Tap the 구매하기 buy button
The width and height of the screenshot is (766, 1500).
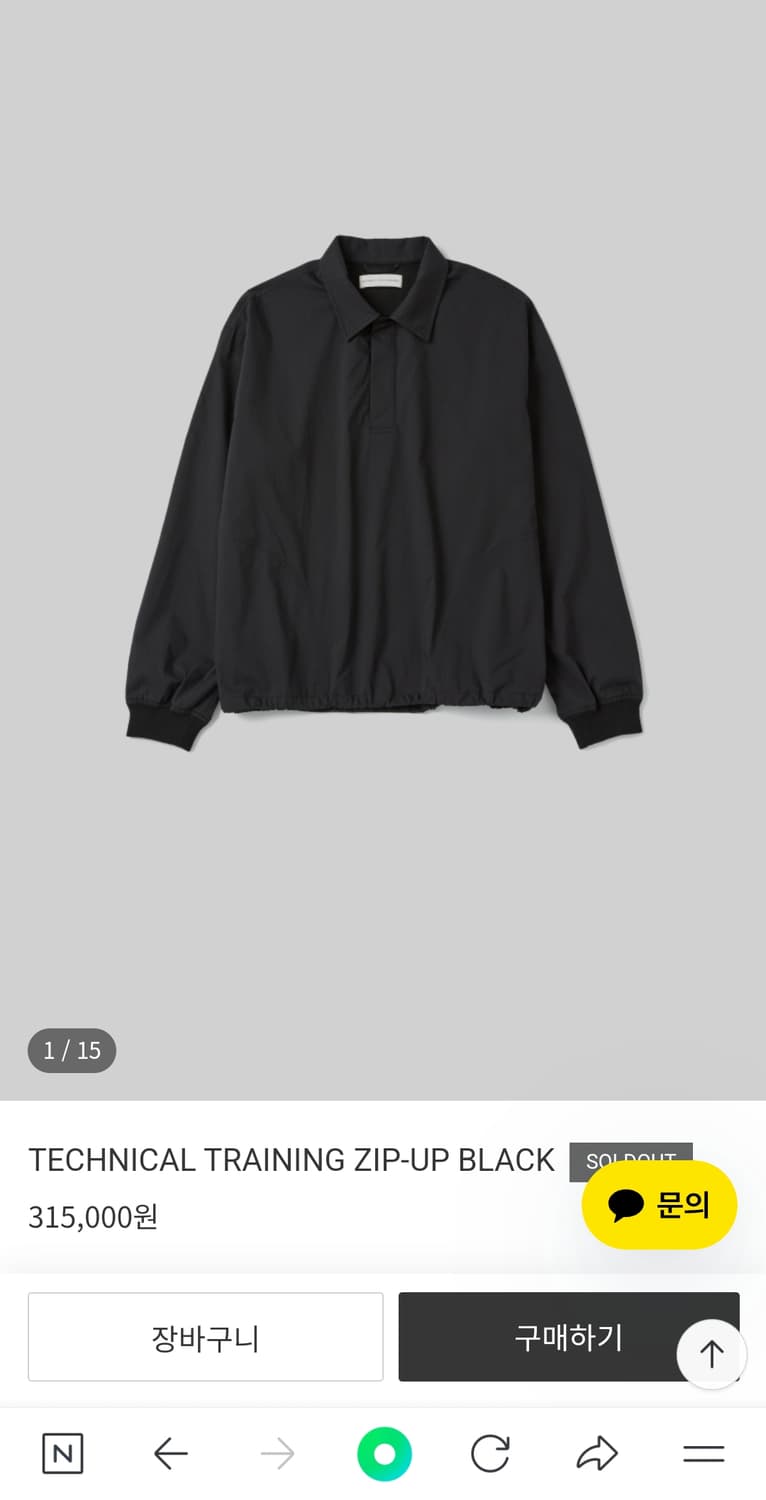pos(540,1337)
